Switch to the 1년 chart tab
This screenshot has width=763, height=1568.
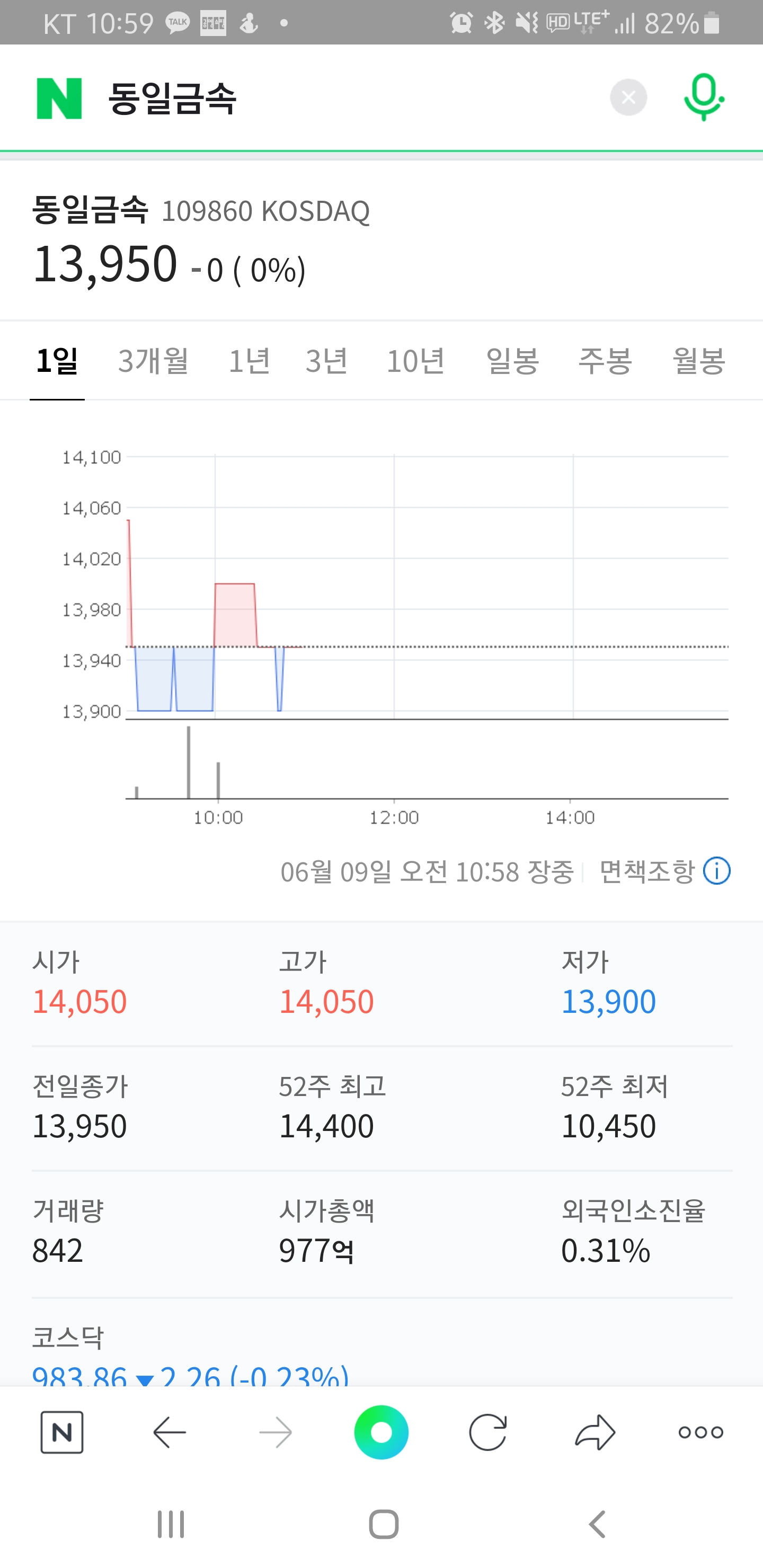[249, 361]
